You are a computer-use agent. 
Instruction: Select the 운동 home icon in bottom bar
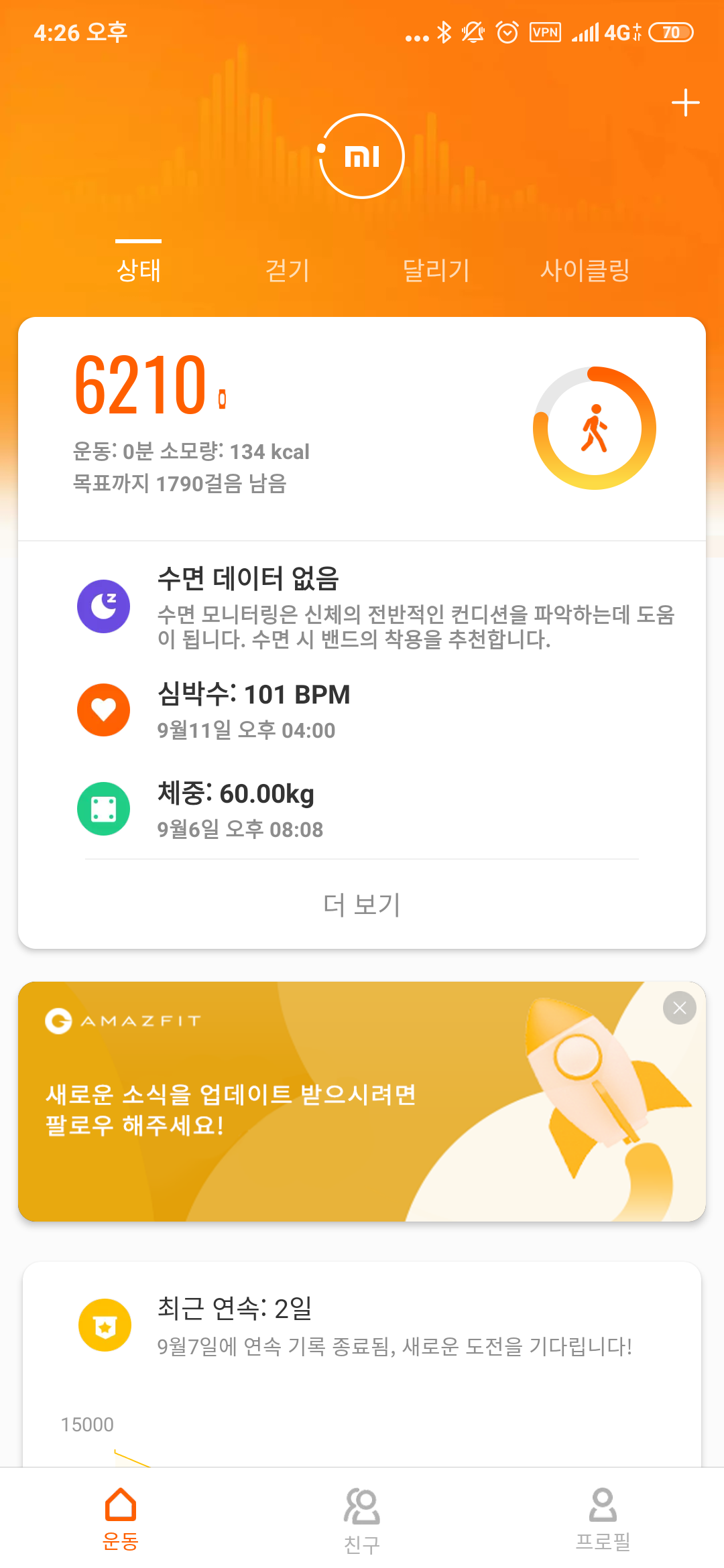[x=120, y=1516]
